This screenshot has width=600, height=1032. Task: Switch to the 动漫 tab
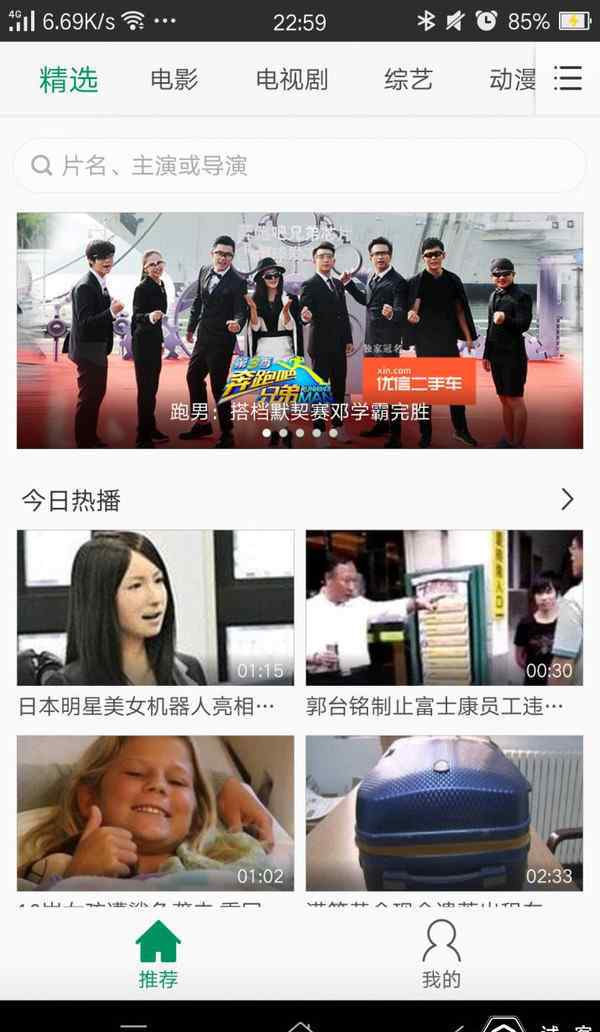click(512, 80)
